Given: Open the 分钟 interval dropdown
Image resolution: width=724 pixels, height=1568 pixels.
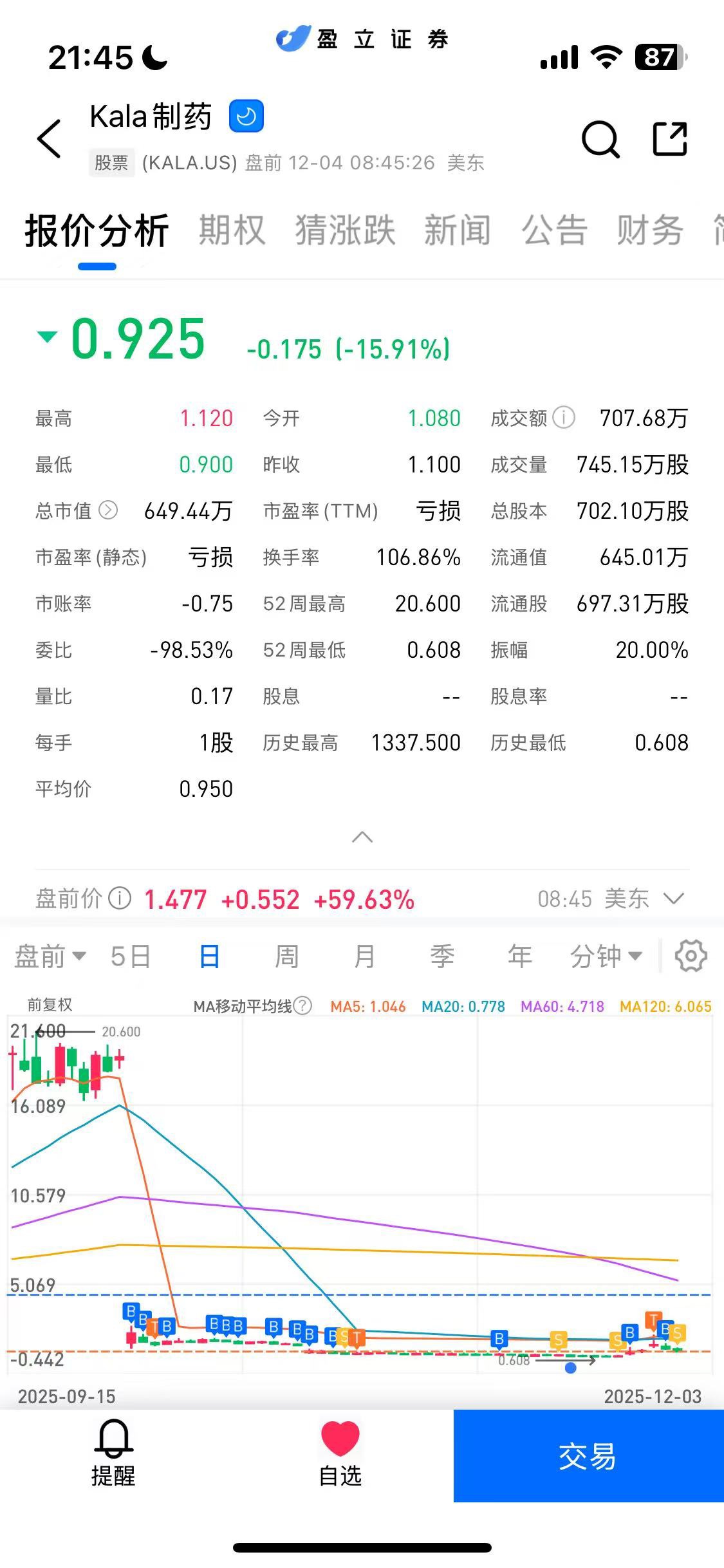Looking at the screenshot, I should click(x=606, y=957).
